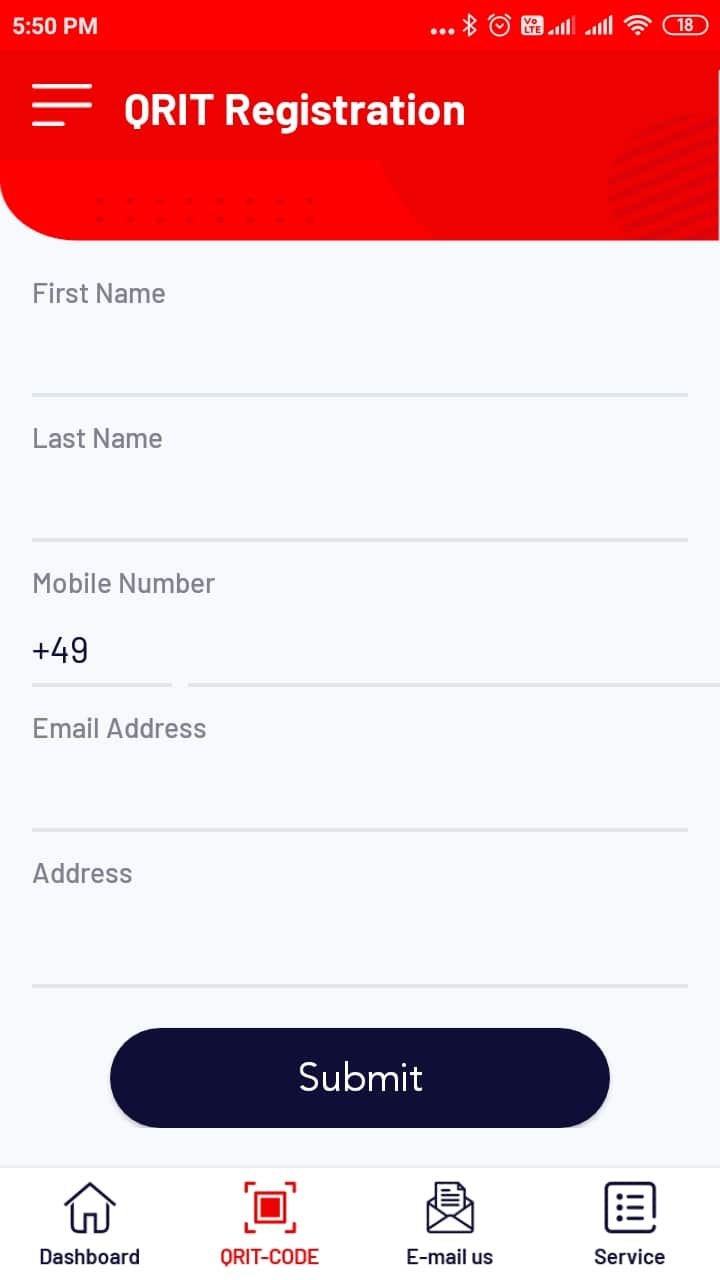Go to the Dashboard tab

[90, 1223]
